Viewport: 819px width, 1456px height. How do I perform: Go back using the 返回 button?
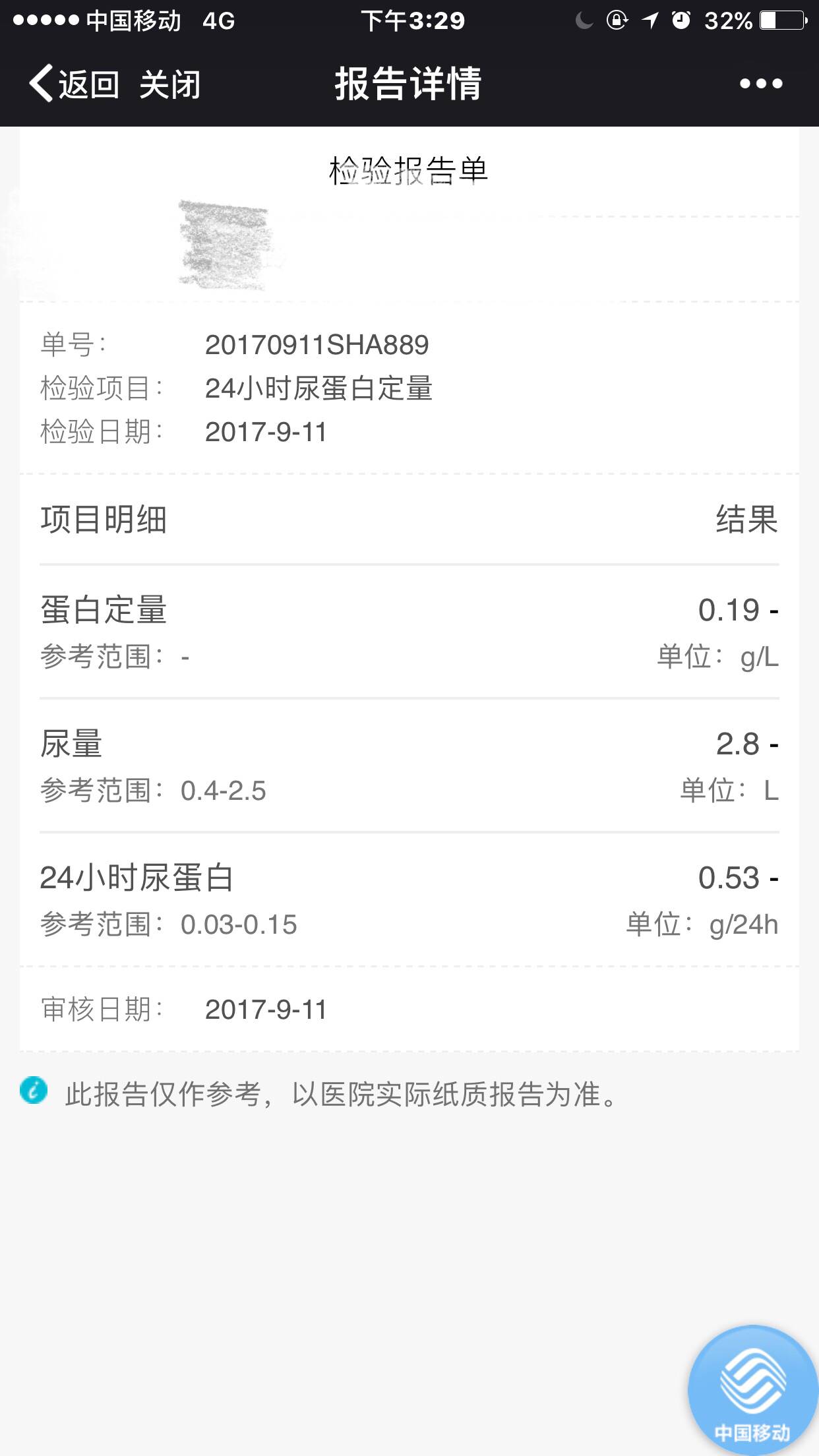click(74, 84)
